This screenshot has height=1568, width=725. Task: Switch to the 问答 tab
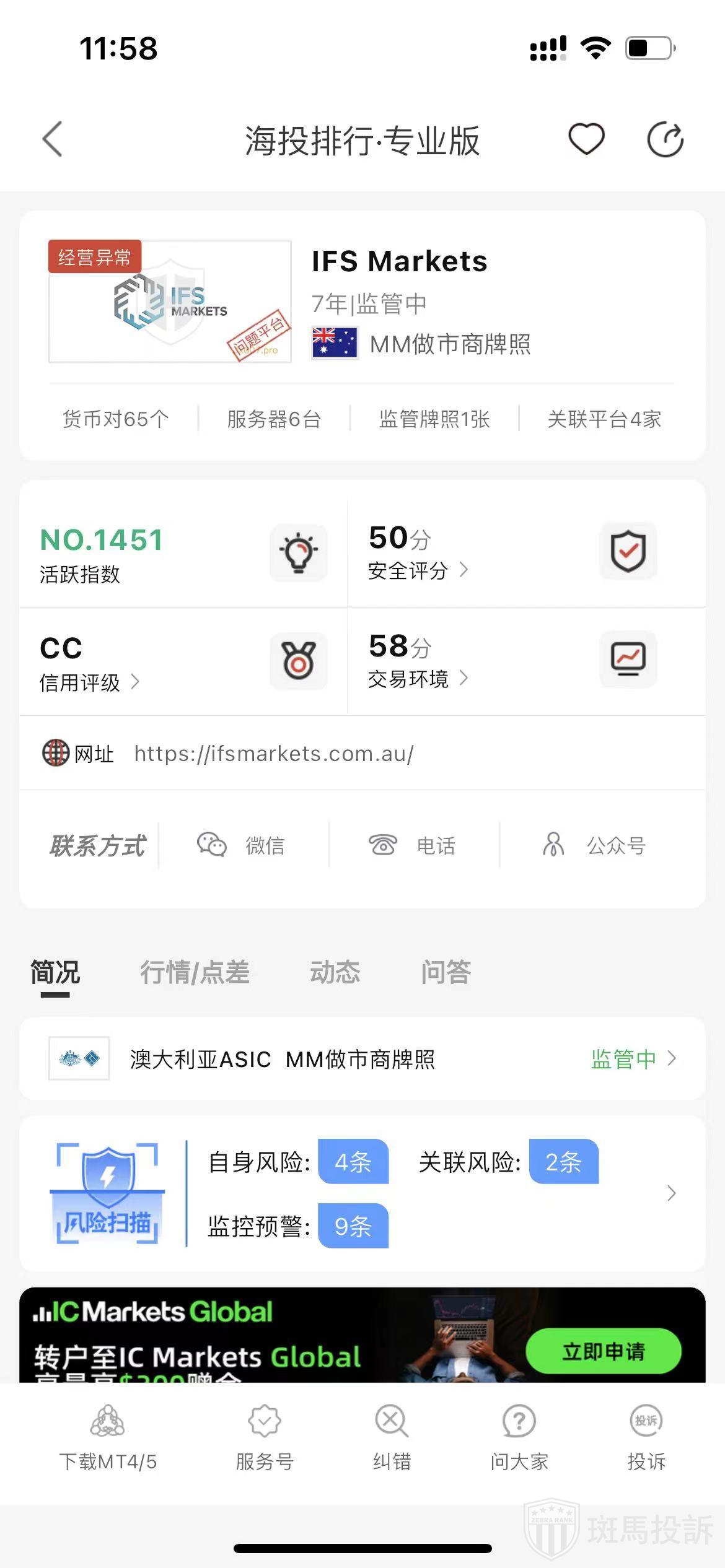[x=446, y=972]
